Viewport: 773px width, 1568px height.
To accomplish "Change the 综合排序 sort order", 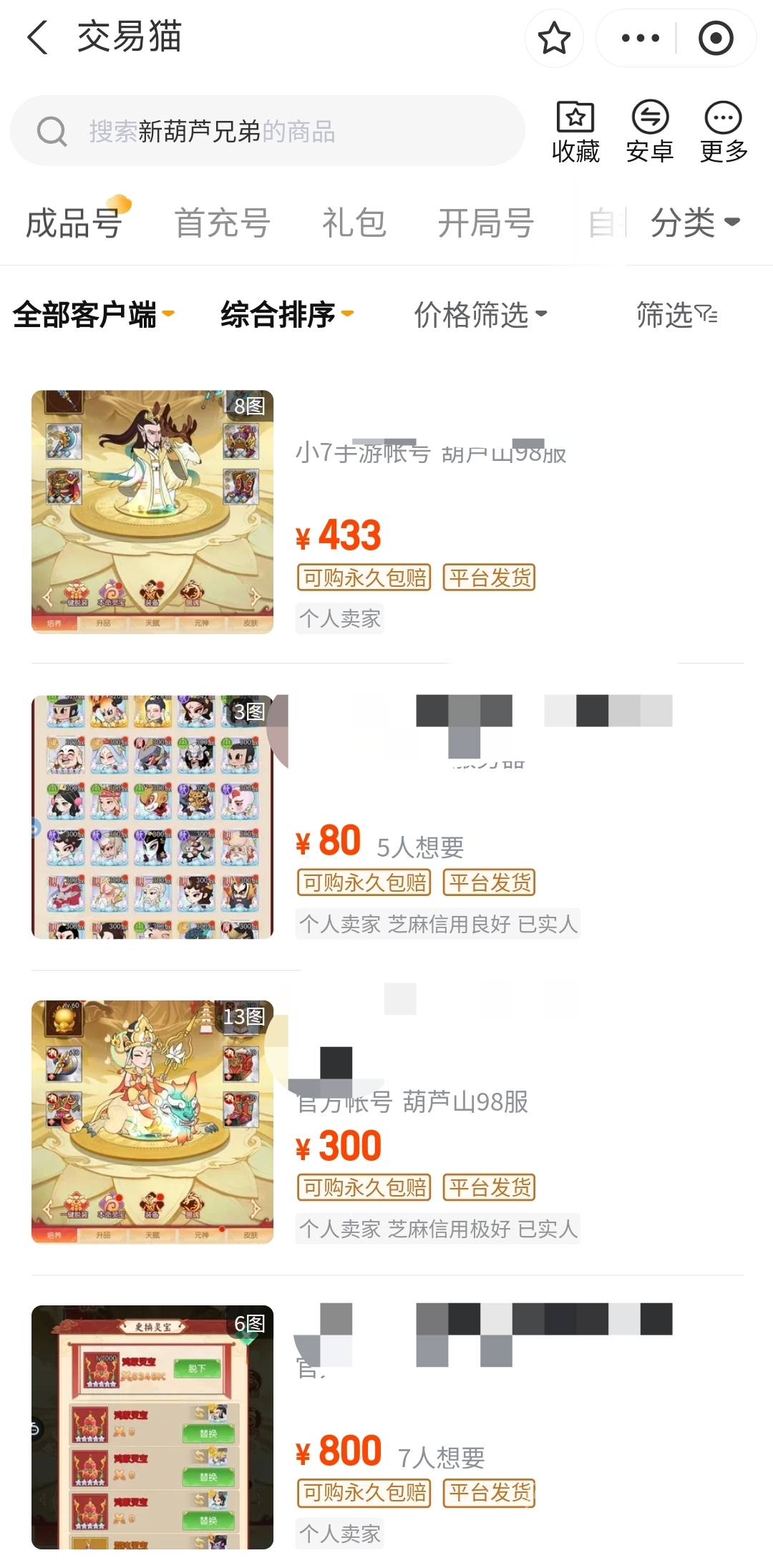I will coord(287,314).
